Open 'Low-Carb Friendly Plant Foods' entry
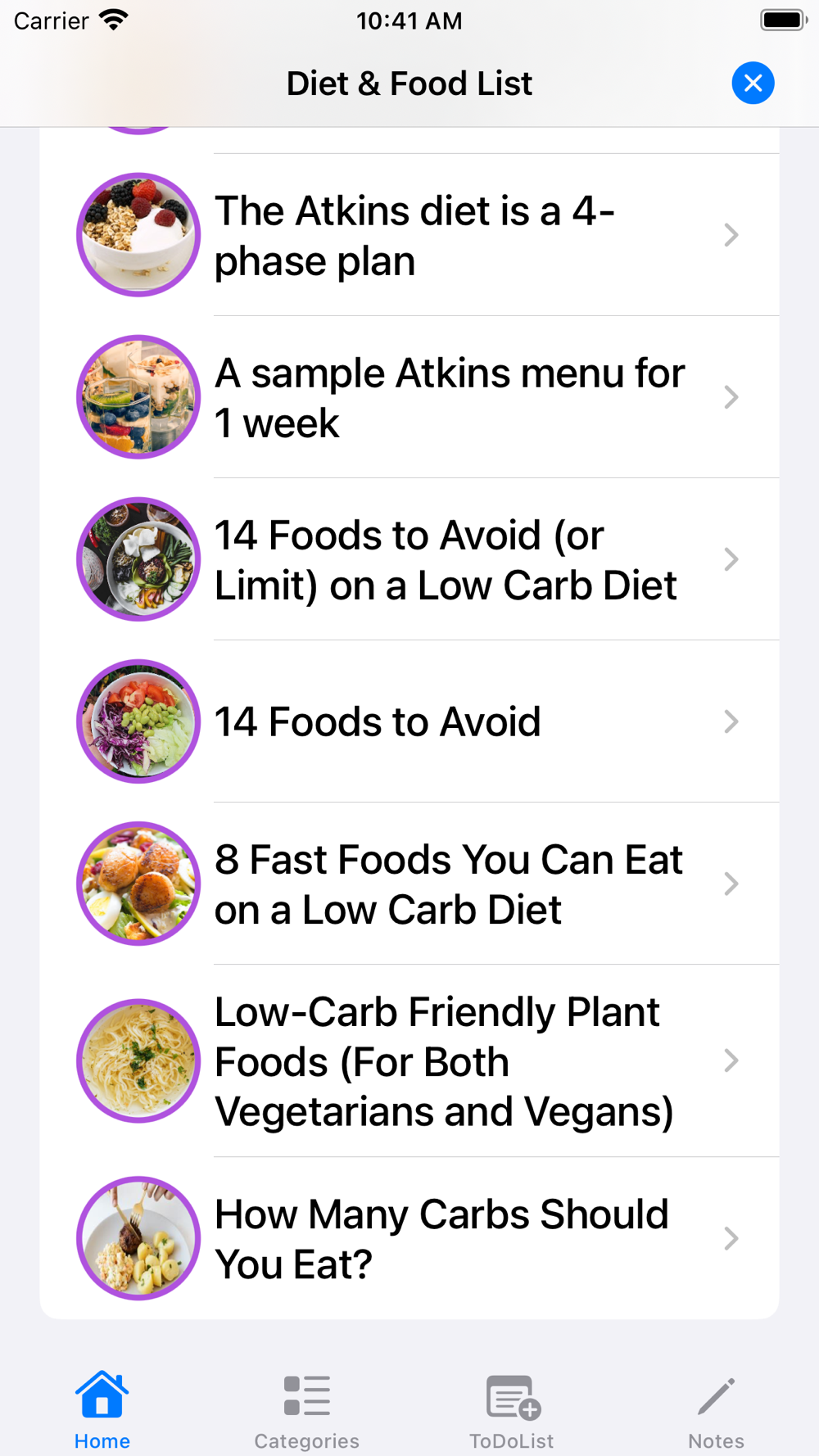The width and height of the screenshot is (819, 1456). click(443, 1061)
